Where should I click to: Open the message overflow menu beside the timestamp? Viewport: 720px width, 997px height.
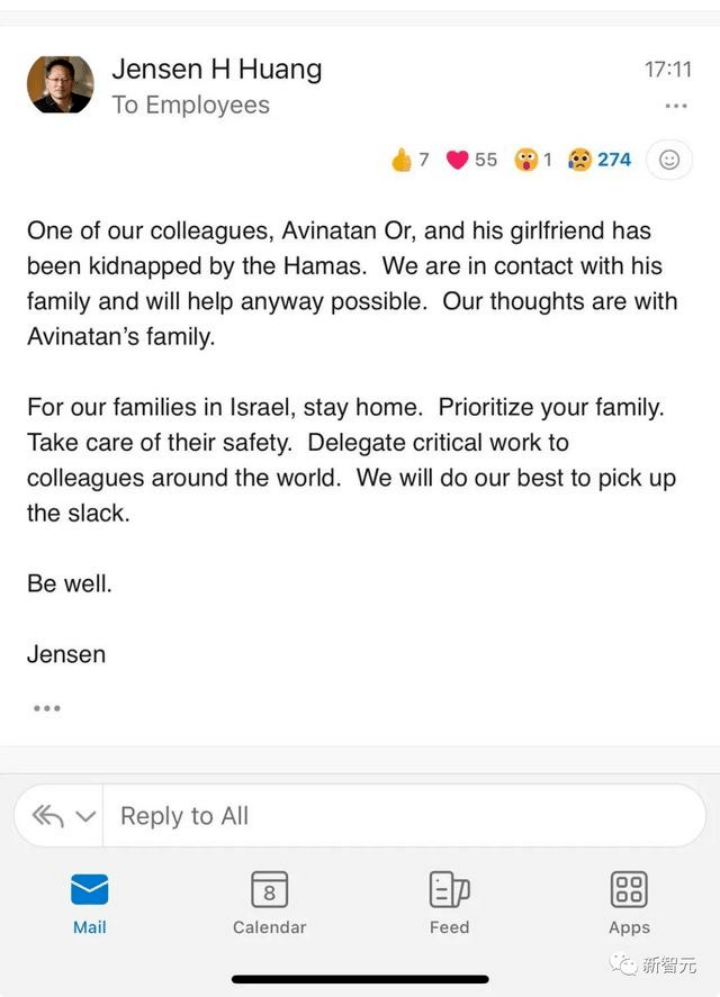click(676, 106)
